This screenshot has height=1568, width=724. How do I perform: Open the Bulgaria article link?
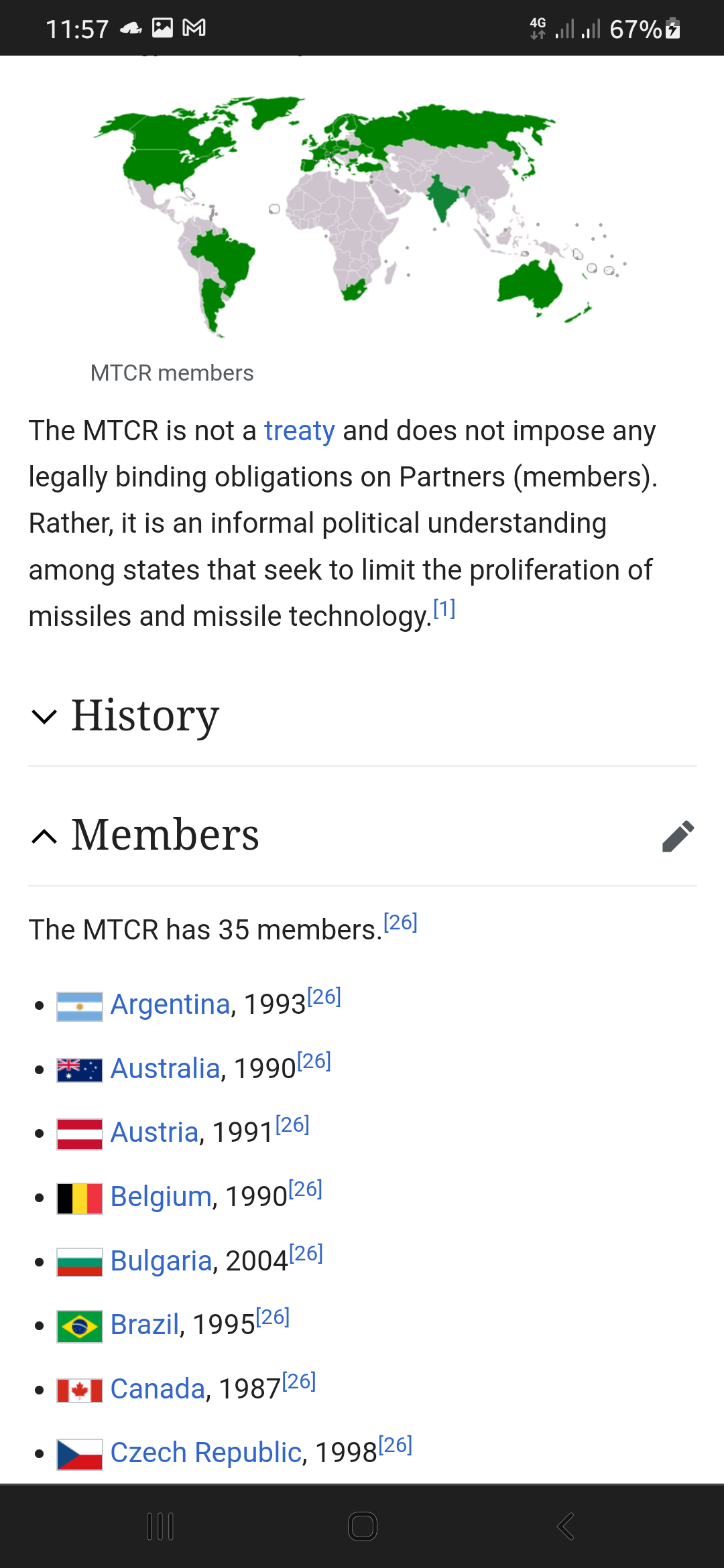[161, 1261]
